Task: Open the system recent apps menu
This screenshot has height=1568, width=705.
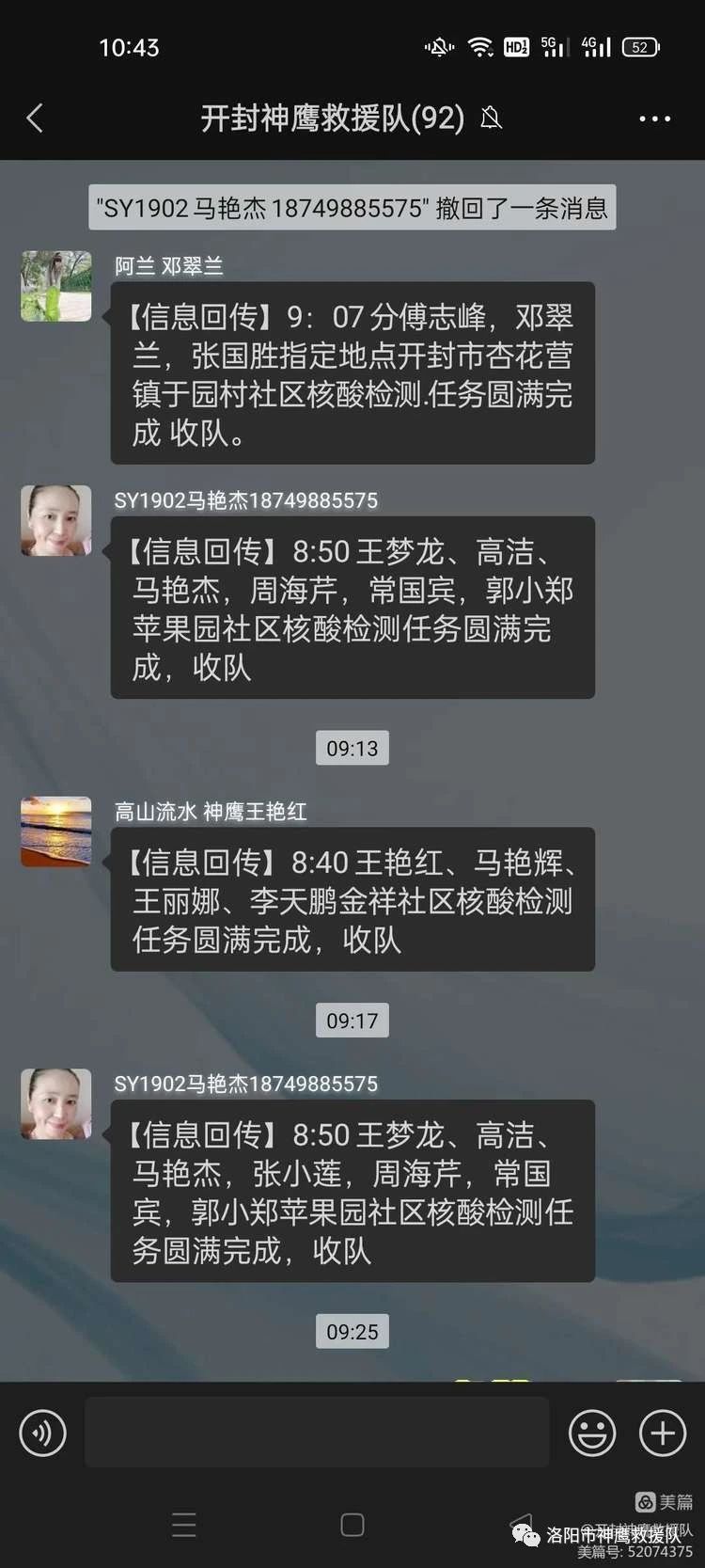Action: pos(184,1525)
